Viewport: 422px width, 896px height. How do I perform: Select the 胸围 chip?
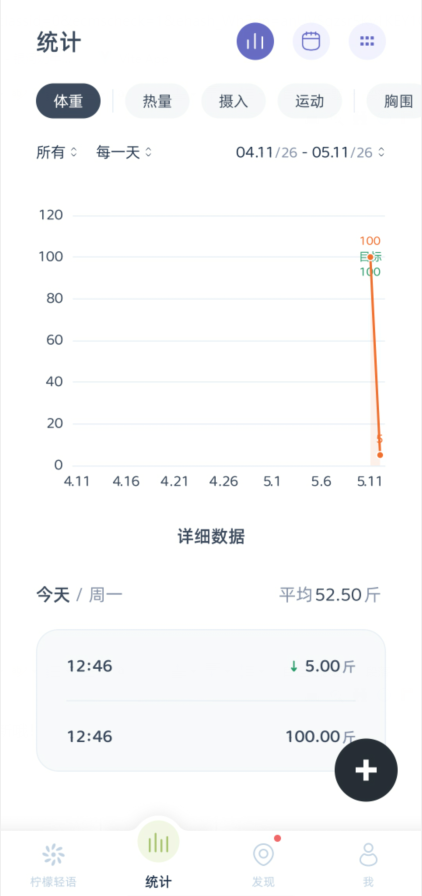pos(395,101)
